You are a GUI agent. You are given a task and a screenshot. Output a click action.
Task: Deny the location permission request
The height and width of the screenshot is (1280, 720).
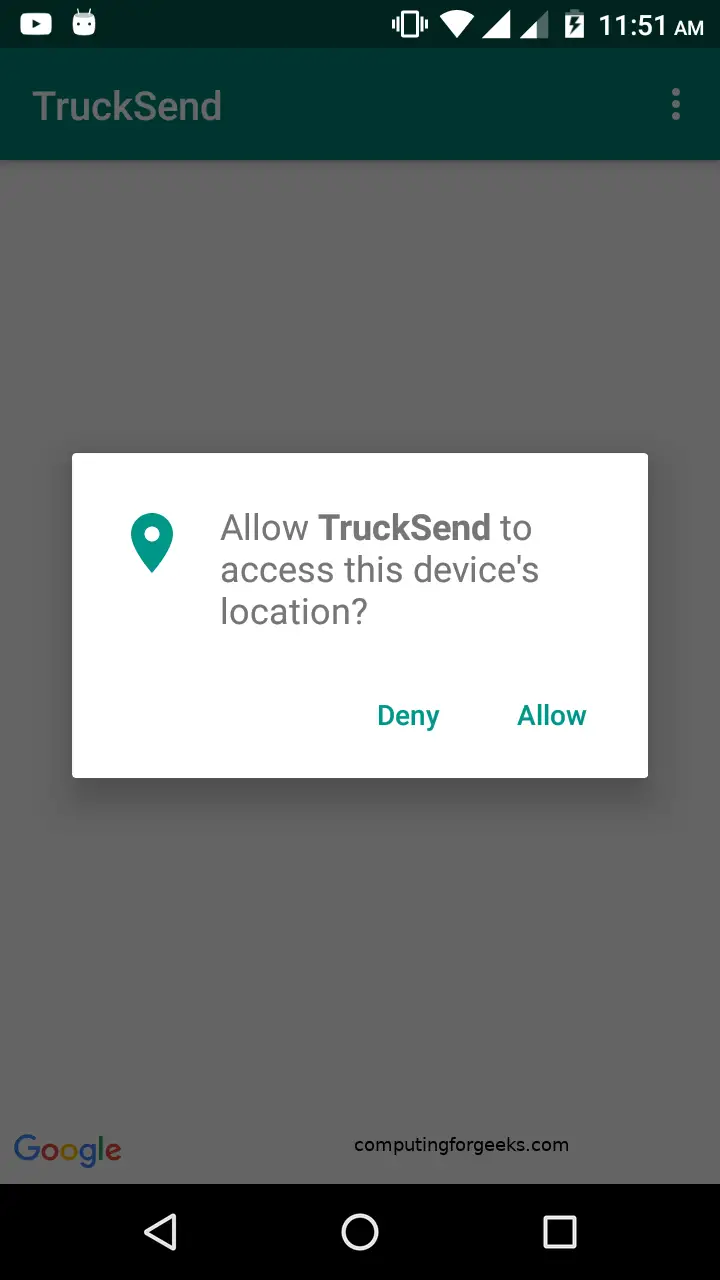click(408, 716)
